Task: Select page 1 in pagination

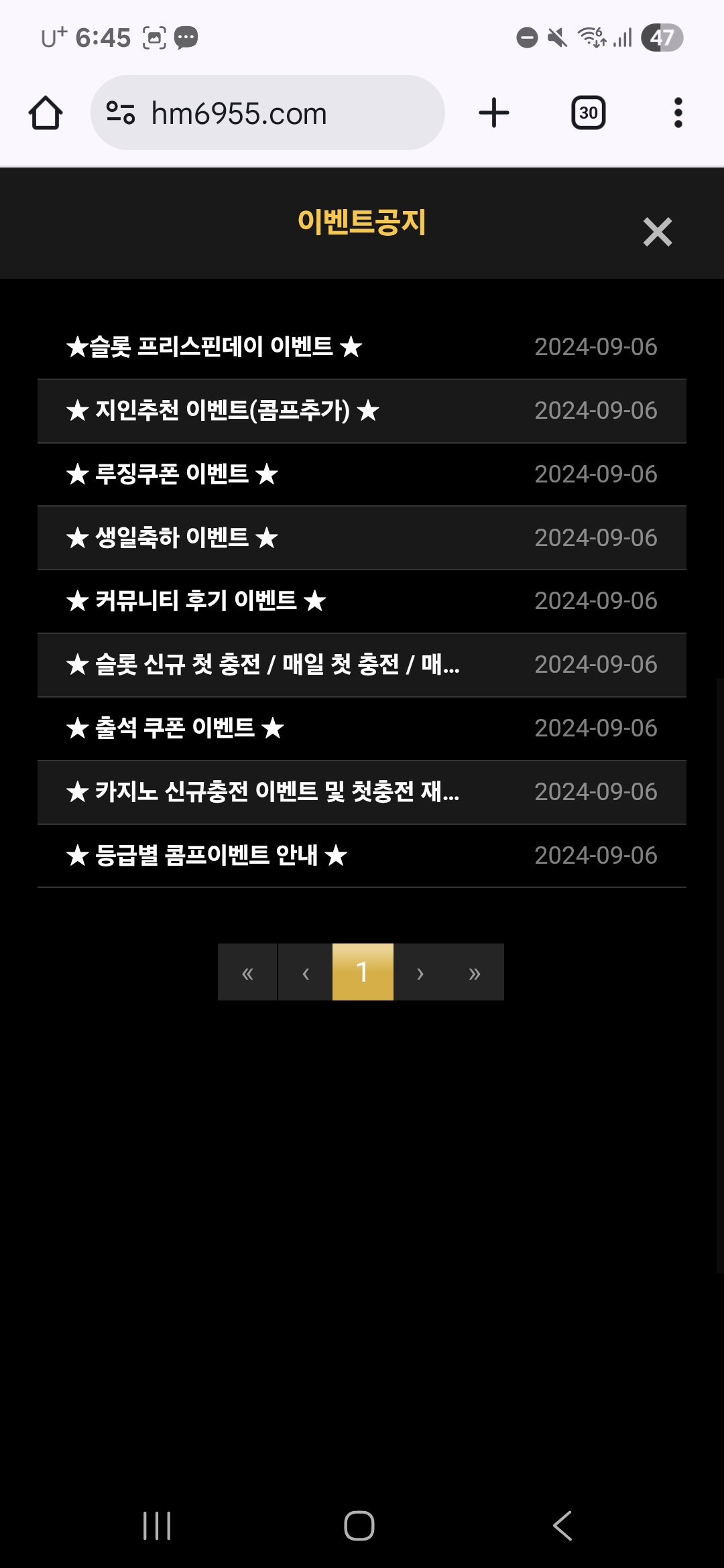Action: tap(363, 972)
